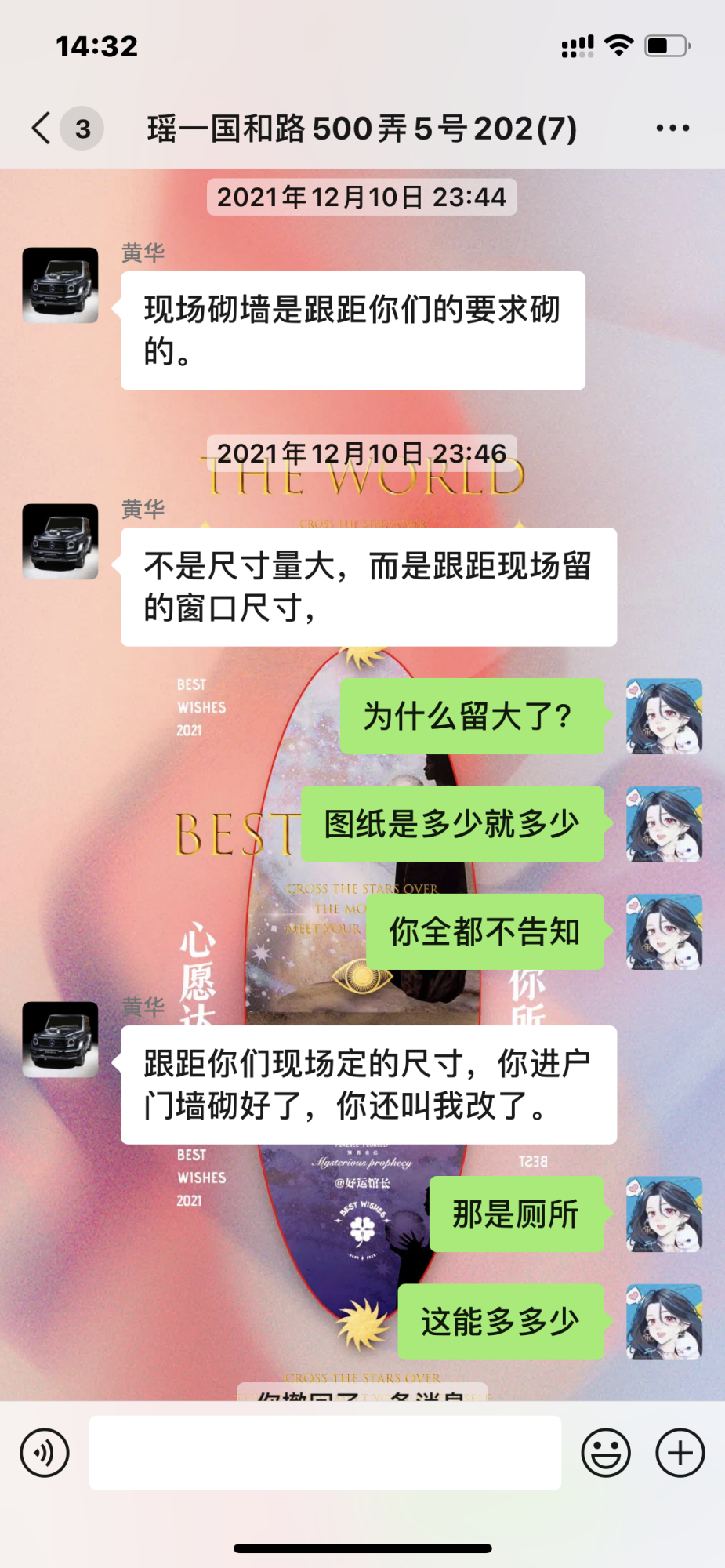The width and height of the screenshot is (725, 1568).
Task: Open 黄华's avatar beside 现场砌墙 message
Action: coord(60,285)
